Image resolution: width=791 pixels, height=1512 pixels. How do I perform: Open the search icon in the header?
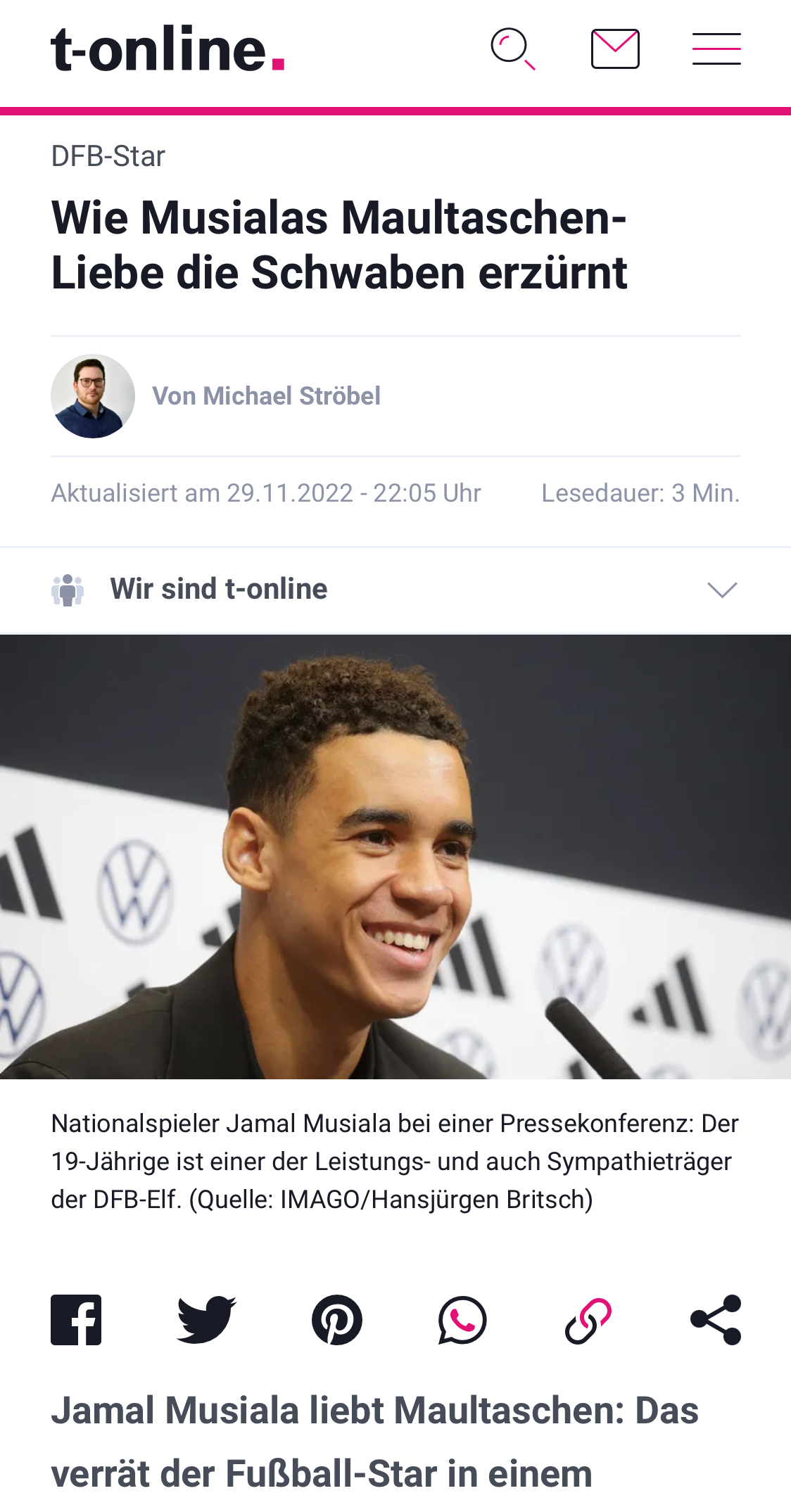tap(513, 49)
